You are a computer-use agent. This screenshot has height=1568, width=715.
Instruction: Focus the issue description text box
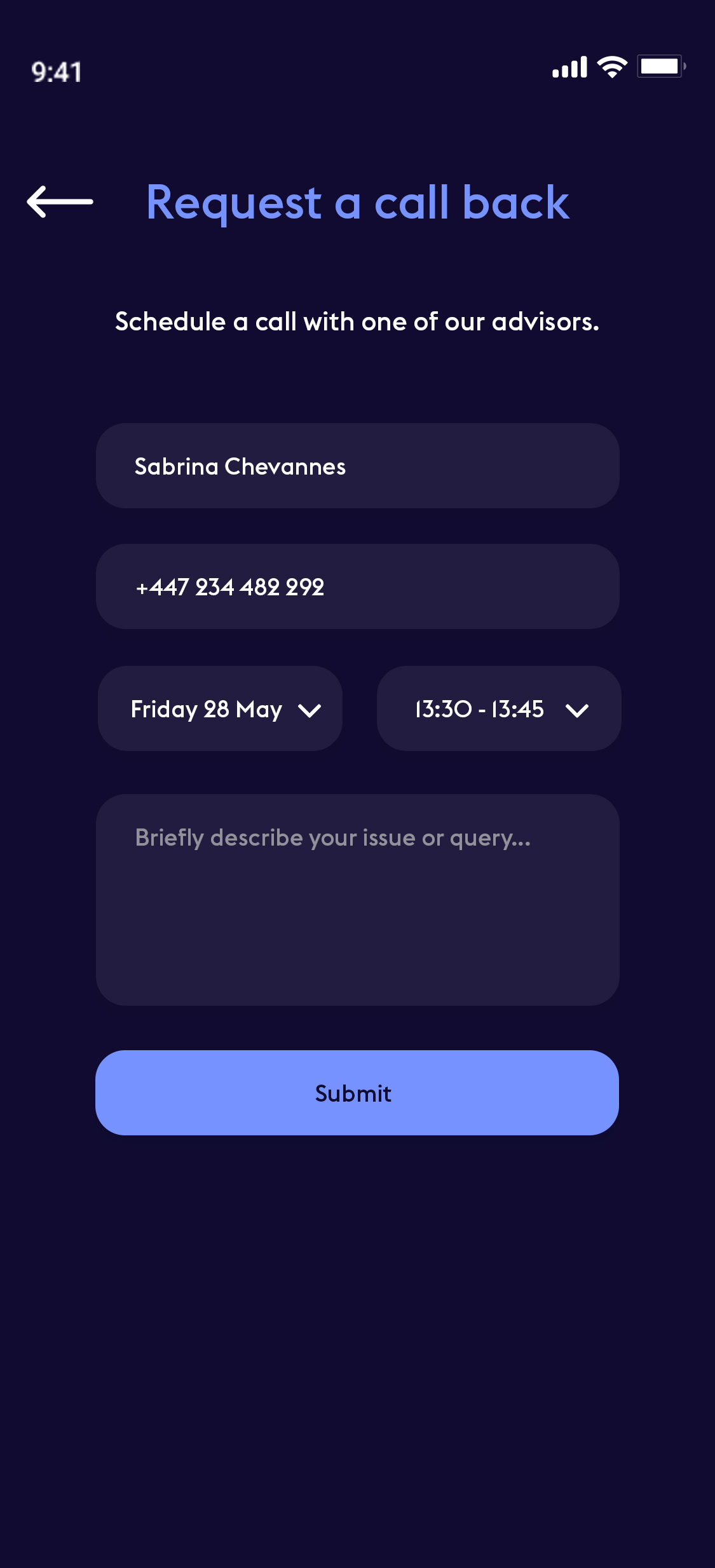[357, 900]
